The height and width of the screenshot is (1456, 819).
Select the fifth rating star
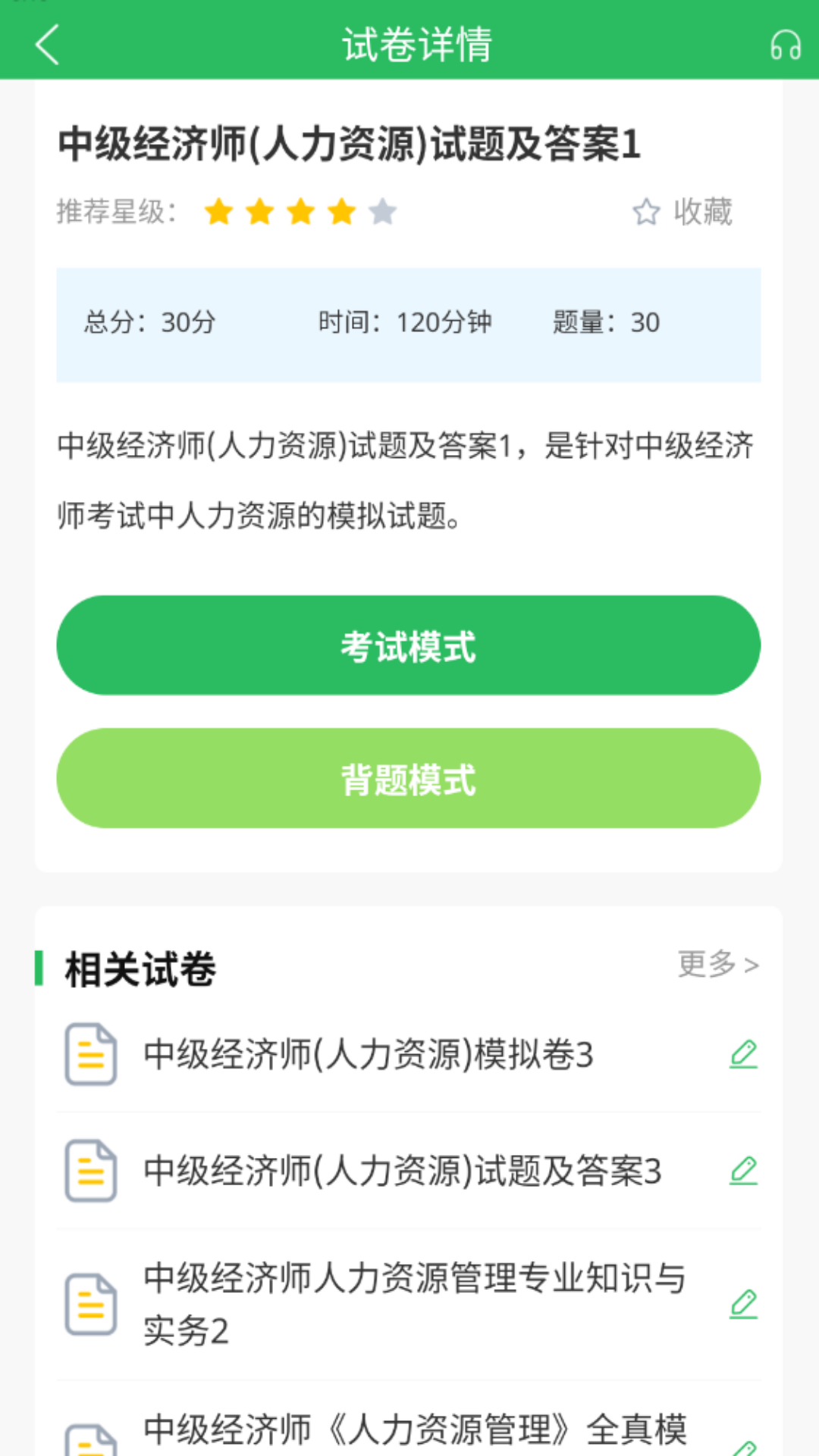click(x=381, y=213)
